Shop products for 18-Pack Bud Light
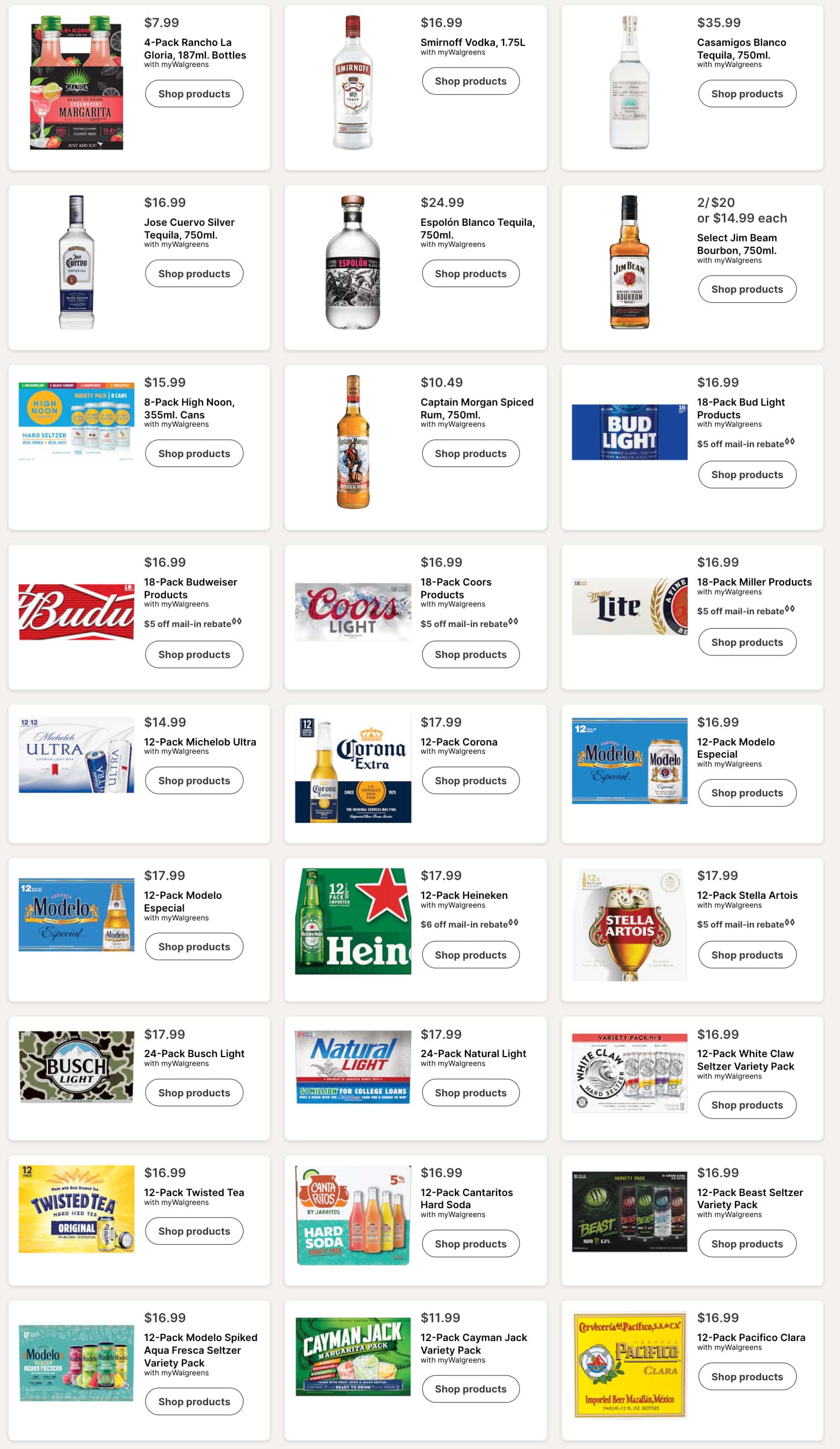This screenshot has width=840, height=1449. coord(746,475)
